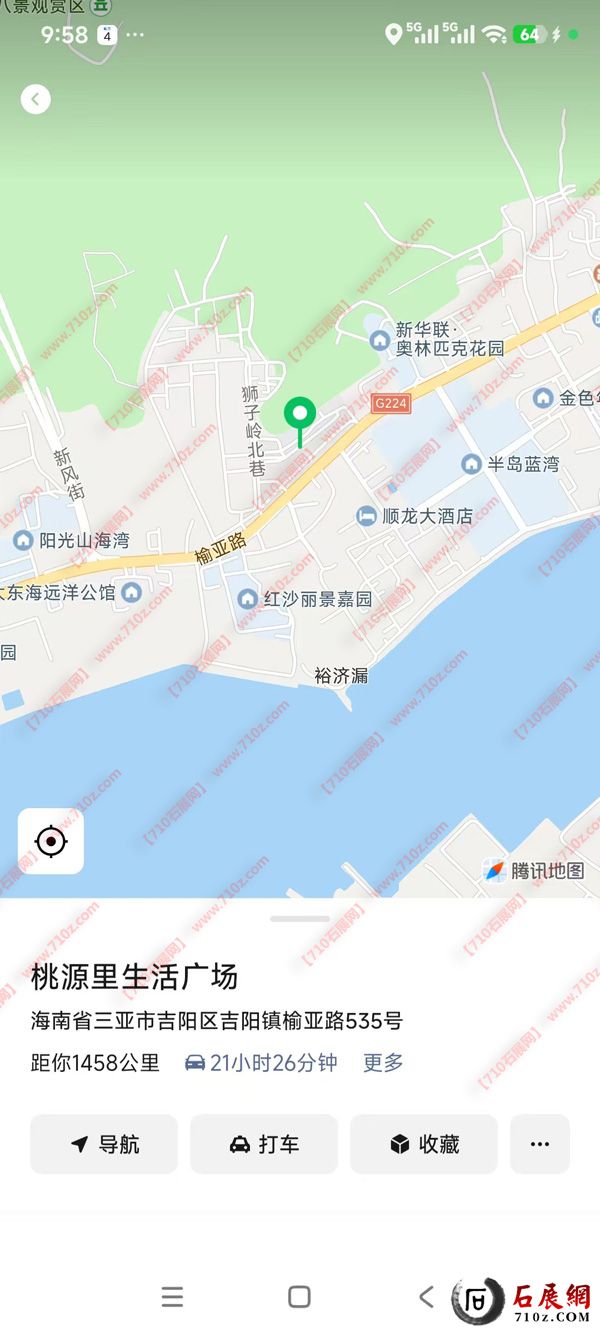Screen dimensions: 600x1333
Task: Open the 阳光山海湾 map marker
Action: [x=23, y=541]
